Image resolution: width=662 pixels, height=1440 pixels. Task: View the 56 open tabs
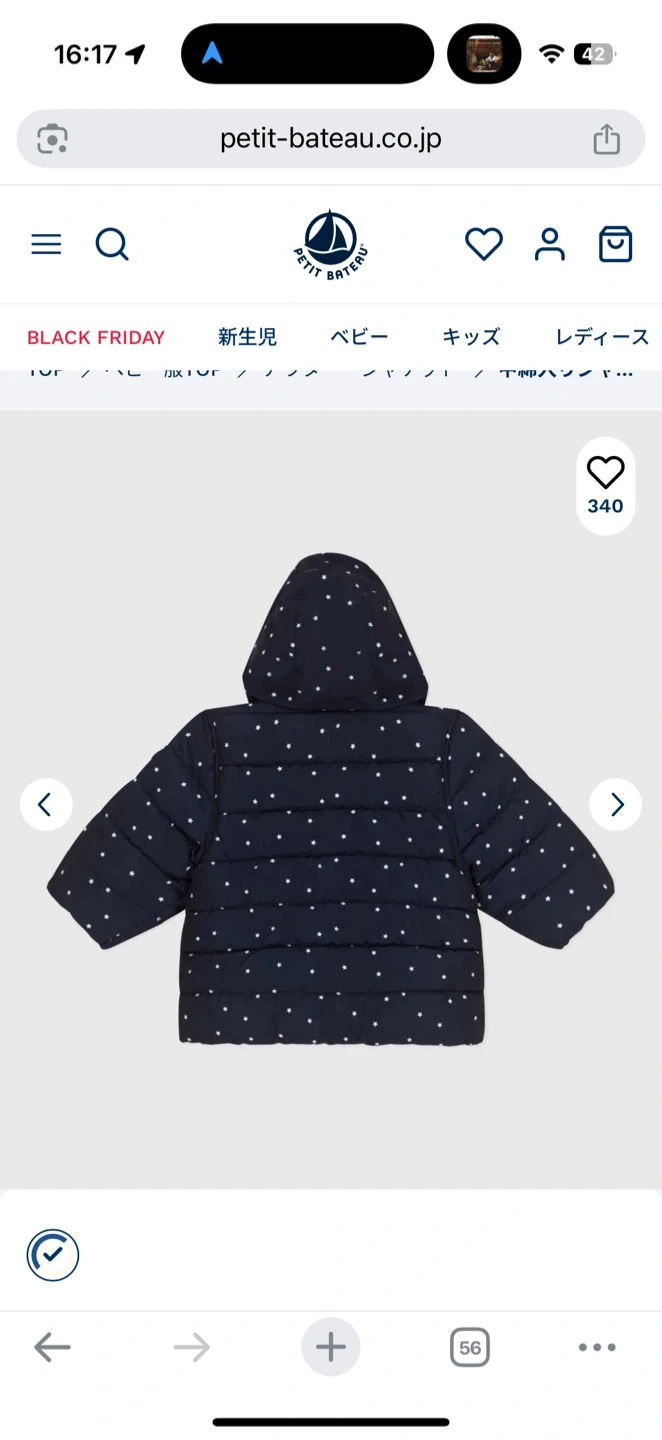click(469, 1347)
